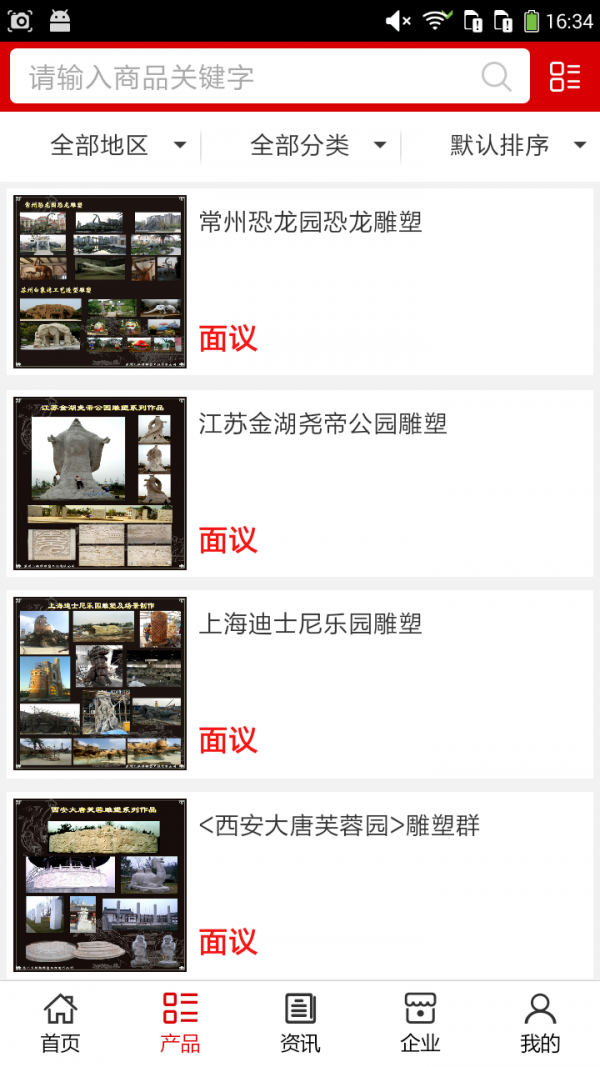Select the <西安大唐芙蓉园>雕塑群 product
Image resolution: width=600 pixels, height=1067 pixels.
339,826
